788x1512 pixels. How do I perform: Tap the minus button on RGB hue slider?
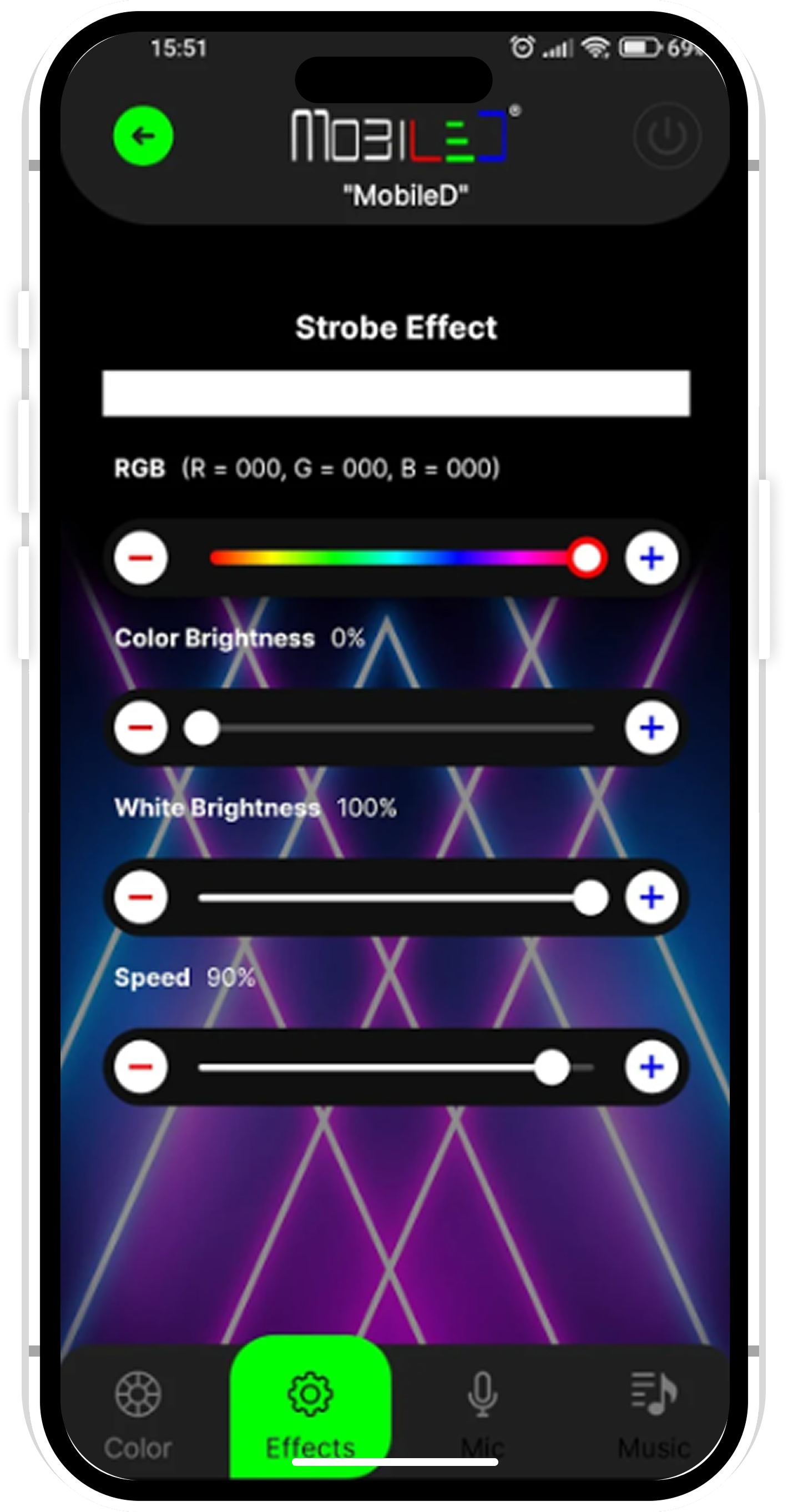(x=141, y=558)
